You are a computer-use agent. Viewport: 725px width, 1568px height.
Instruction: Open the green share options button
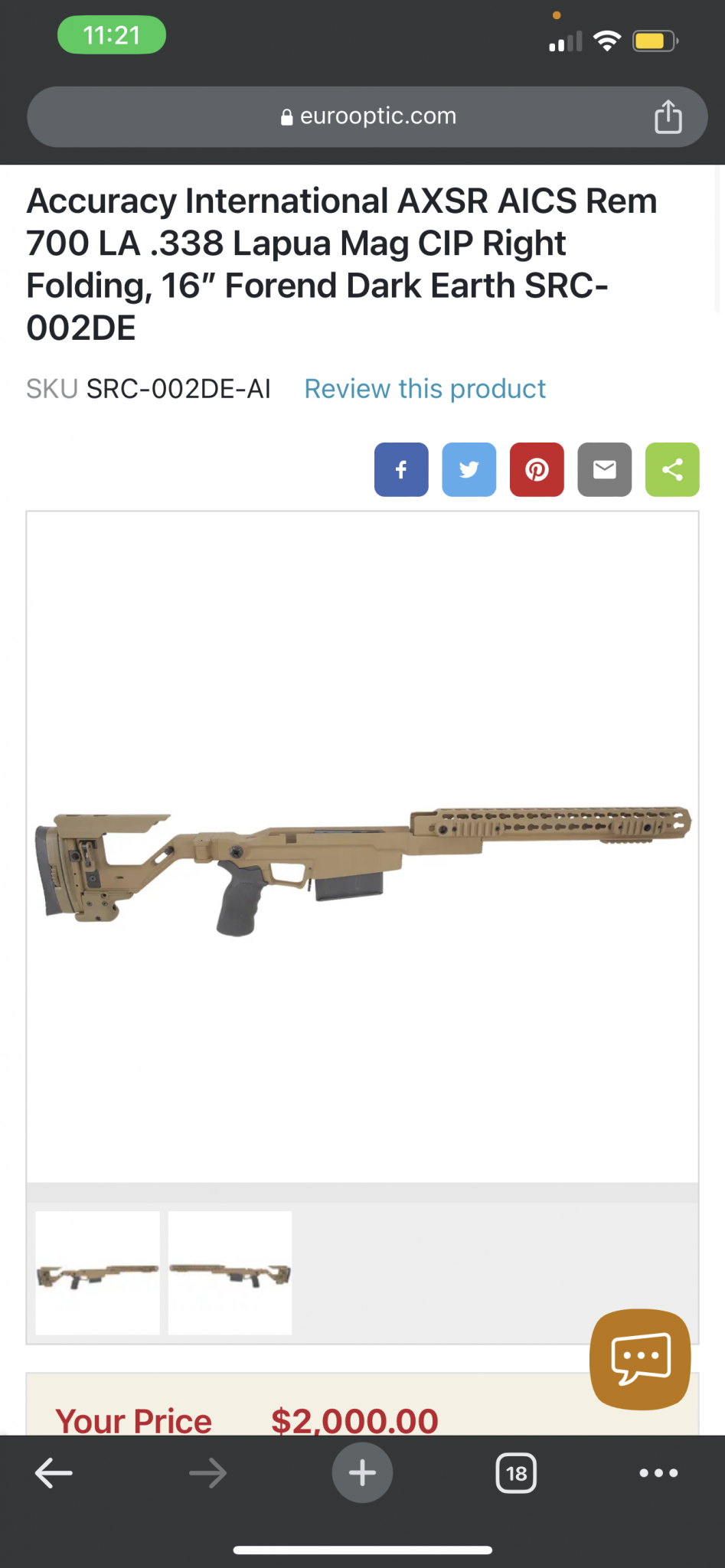coord(672,469)
